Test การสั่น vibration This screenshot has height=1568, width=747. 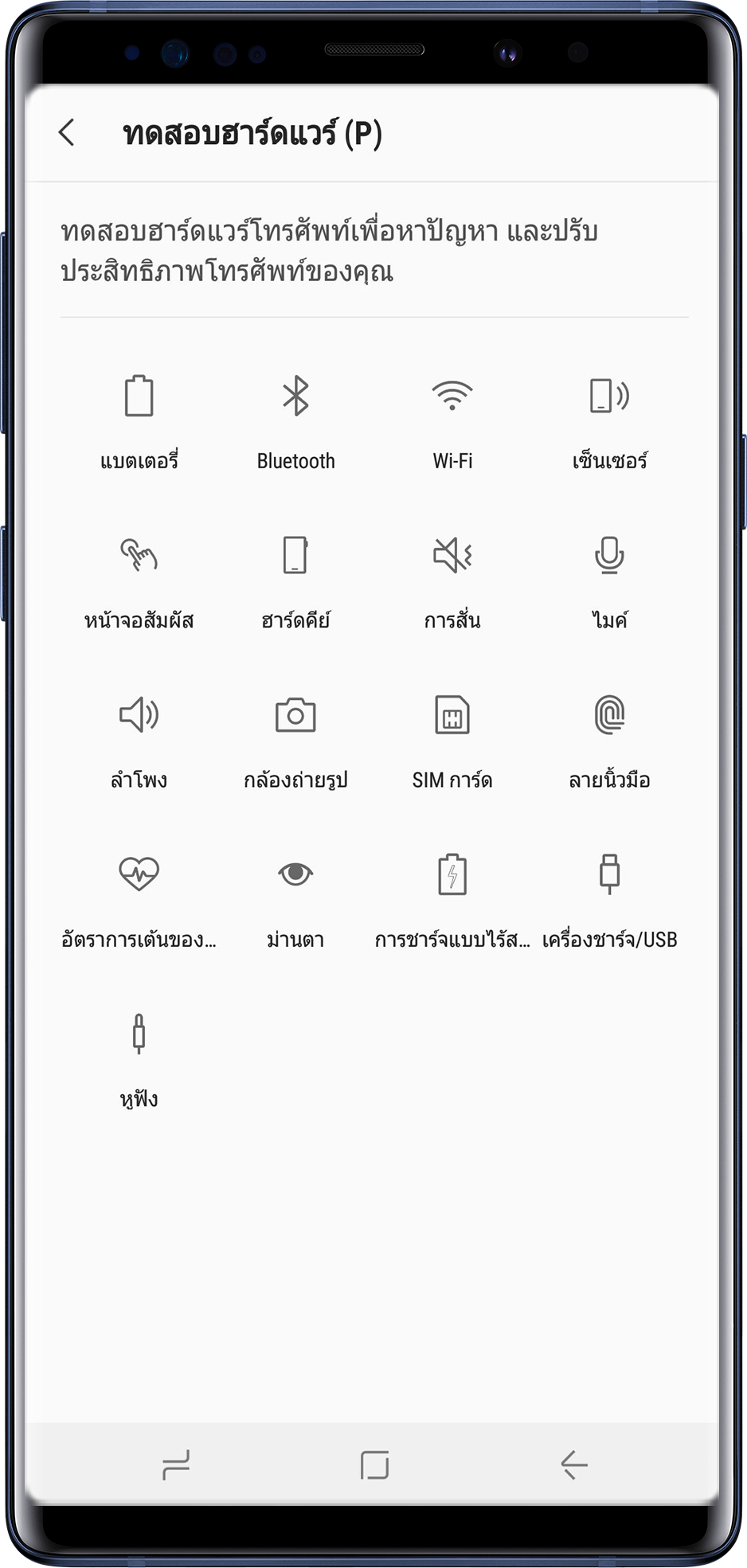(452, 583)
